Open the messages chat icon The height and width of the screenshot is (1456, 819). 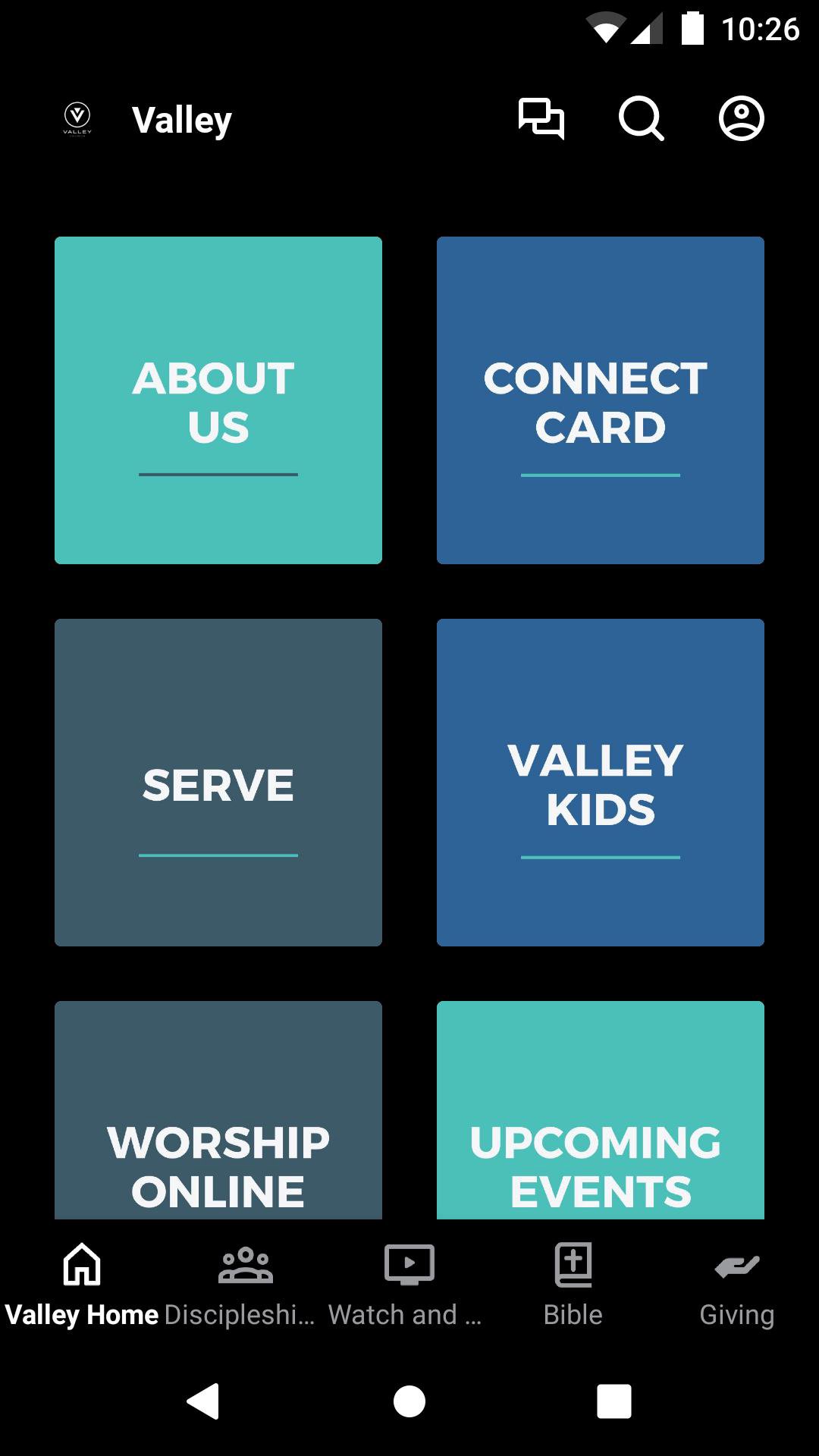[541, 119]
